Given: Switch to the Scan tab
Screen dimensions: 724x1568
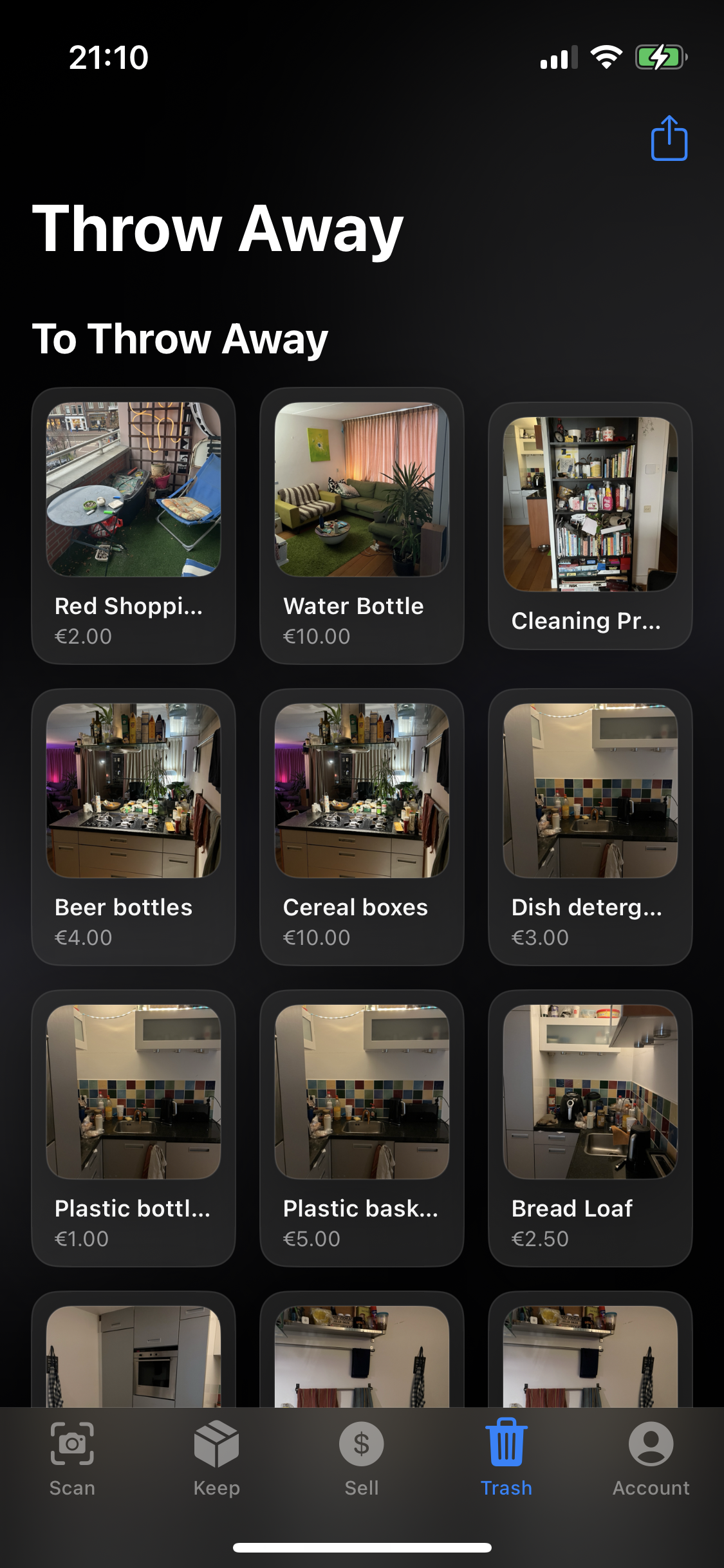Looking at the screenshot, I should click(72, 1458).
